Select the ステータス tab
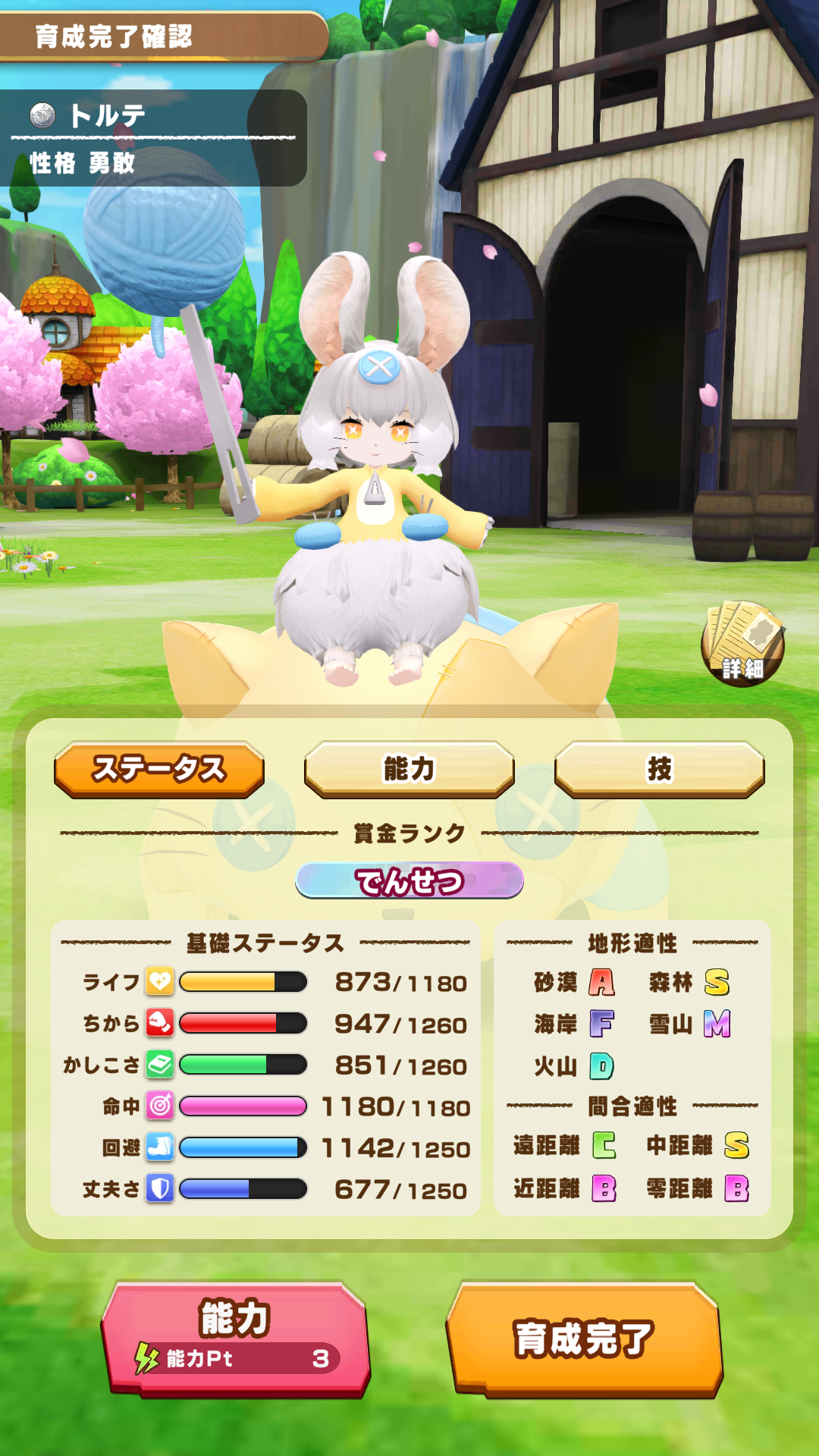The height and width of the screenshot is (1456, 819). pyautogui.click(x=159, y=769)
